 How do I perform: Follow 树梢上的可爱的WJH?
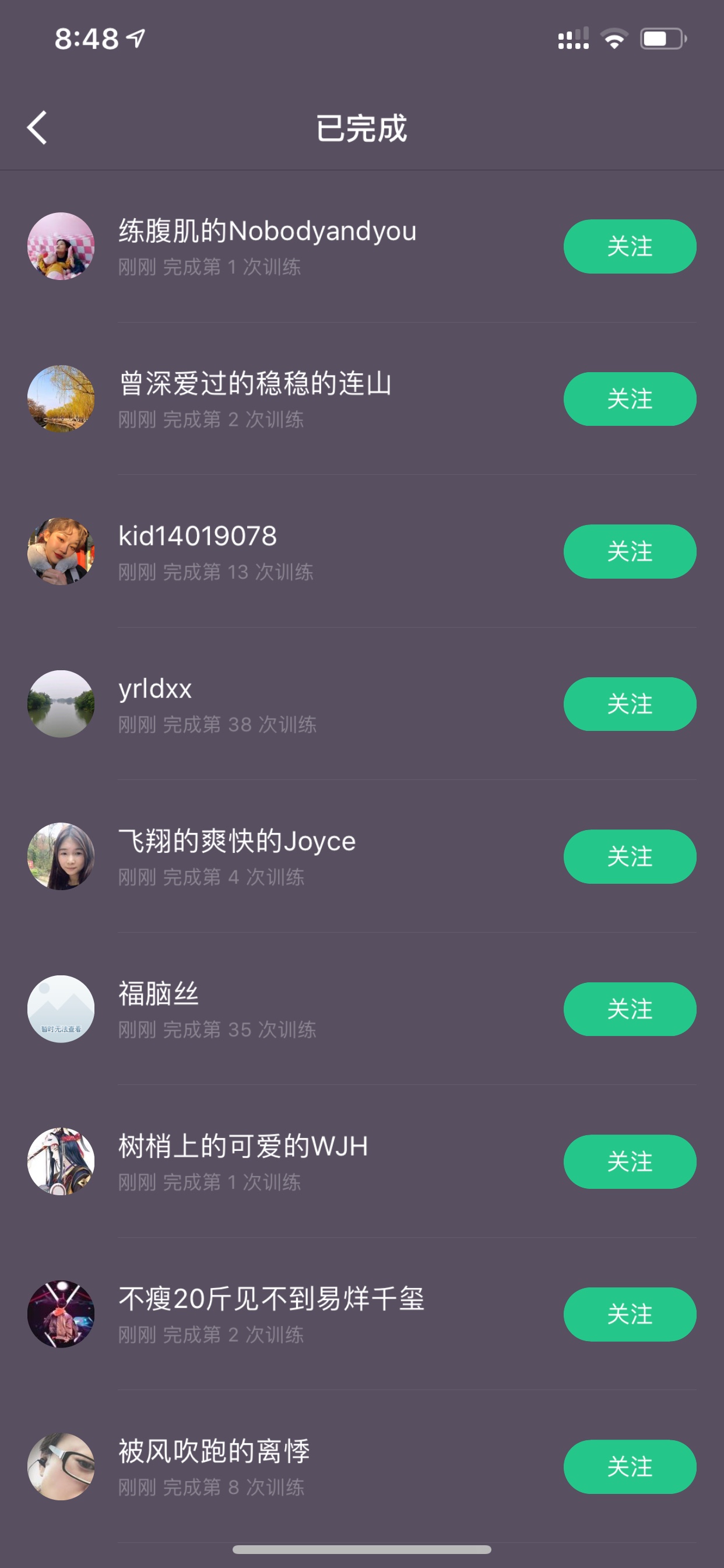(630, 1162)
